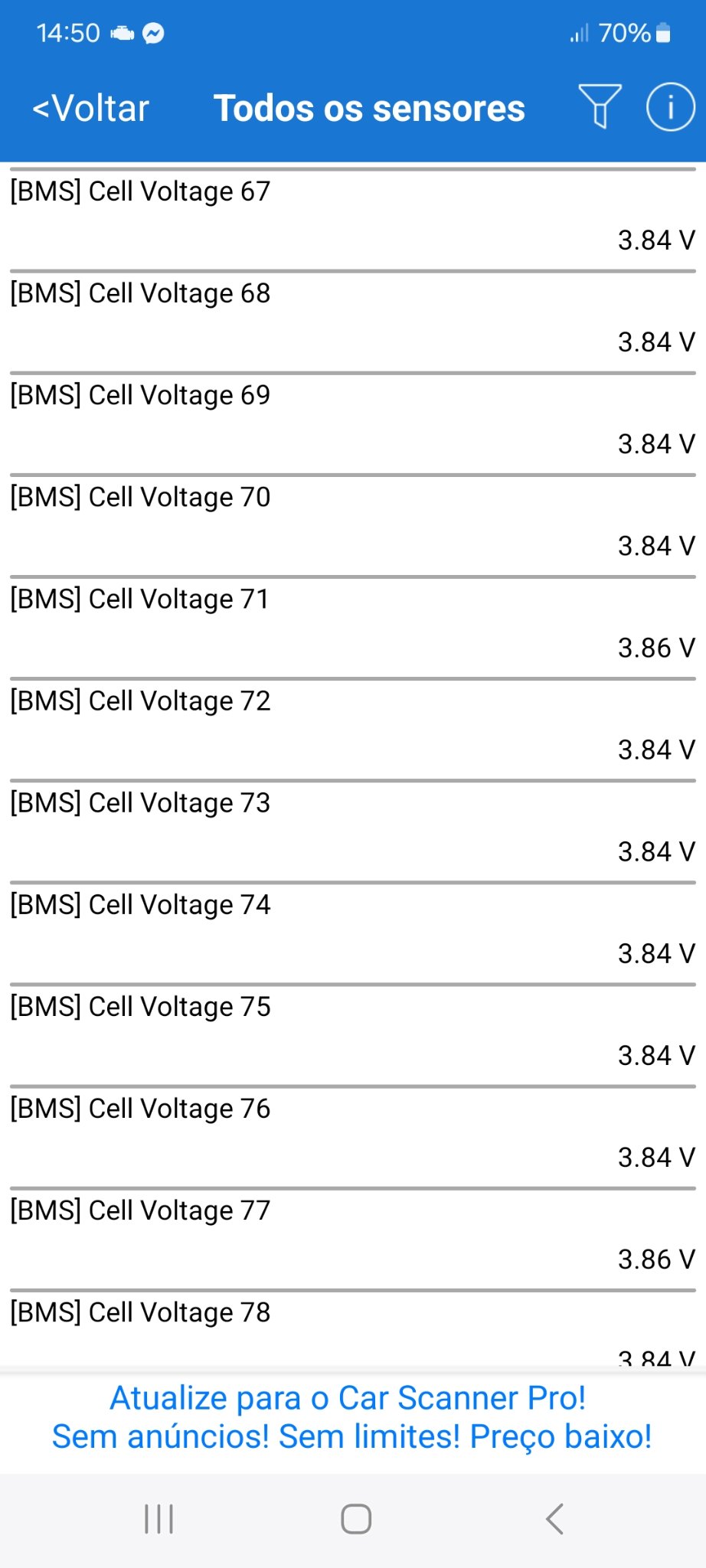Tap the Car Scanner Pro upgrade banner

(x=352, y=1417)
